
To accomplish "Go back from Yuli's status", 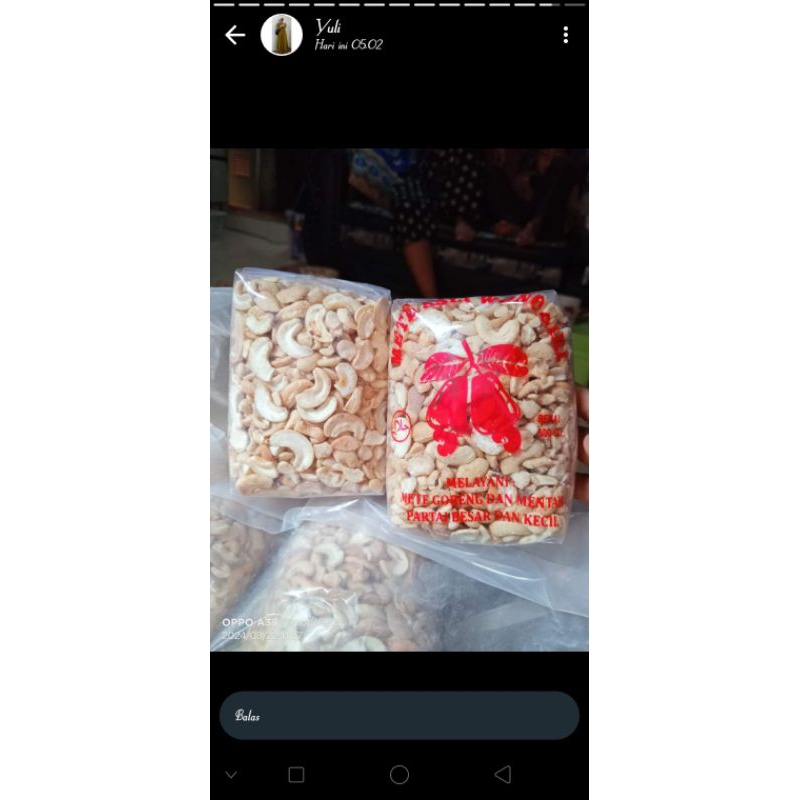I will 235,35.
